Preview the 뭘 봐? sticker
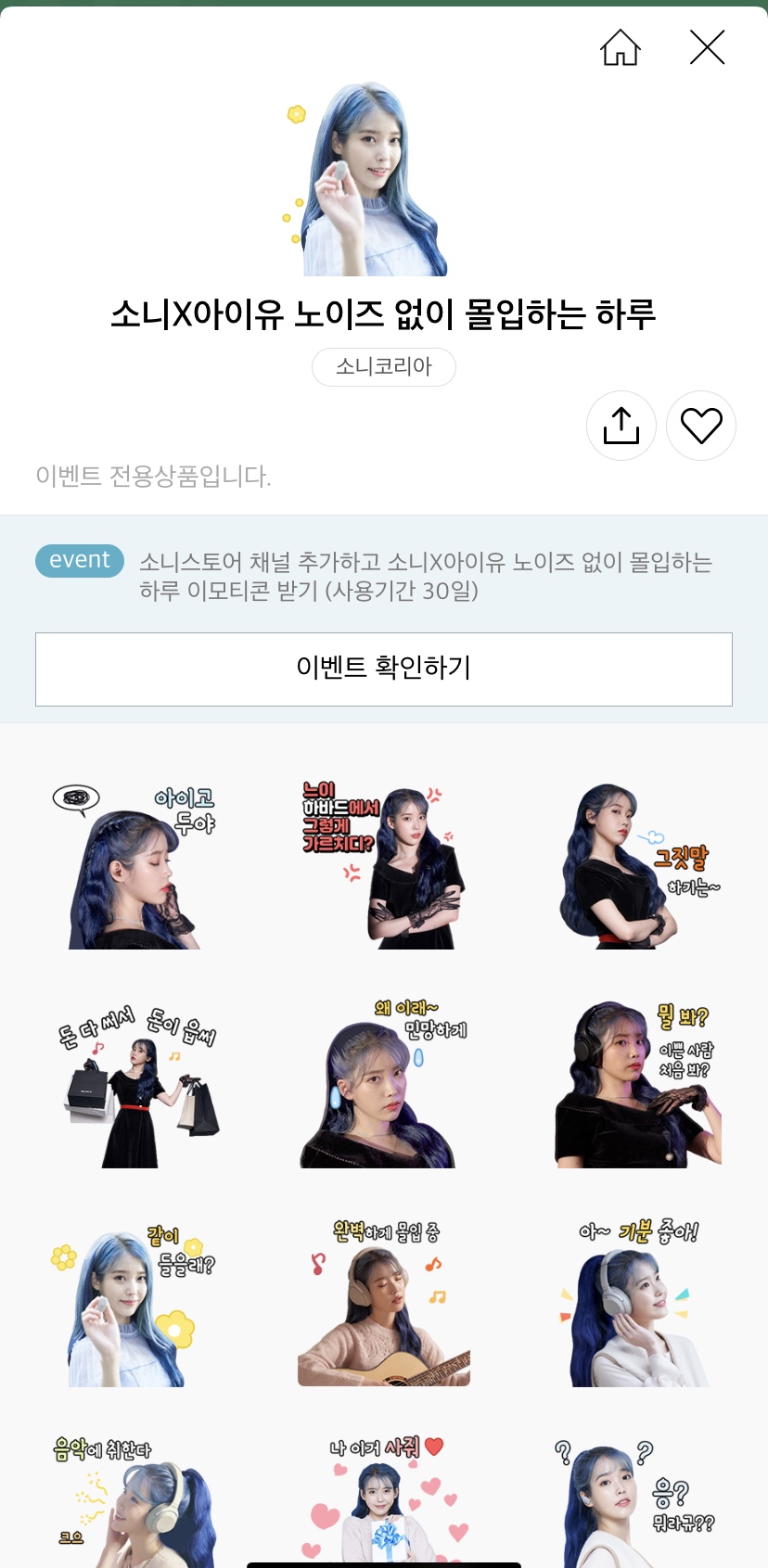The image size is (768, 1568). point(639,1083)
